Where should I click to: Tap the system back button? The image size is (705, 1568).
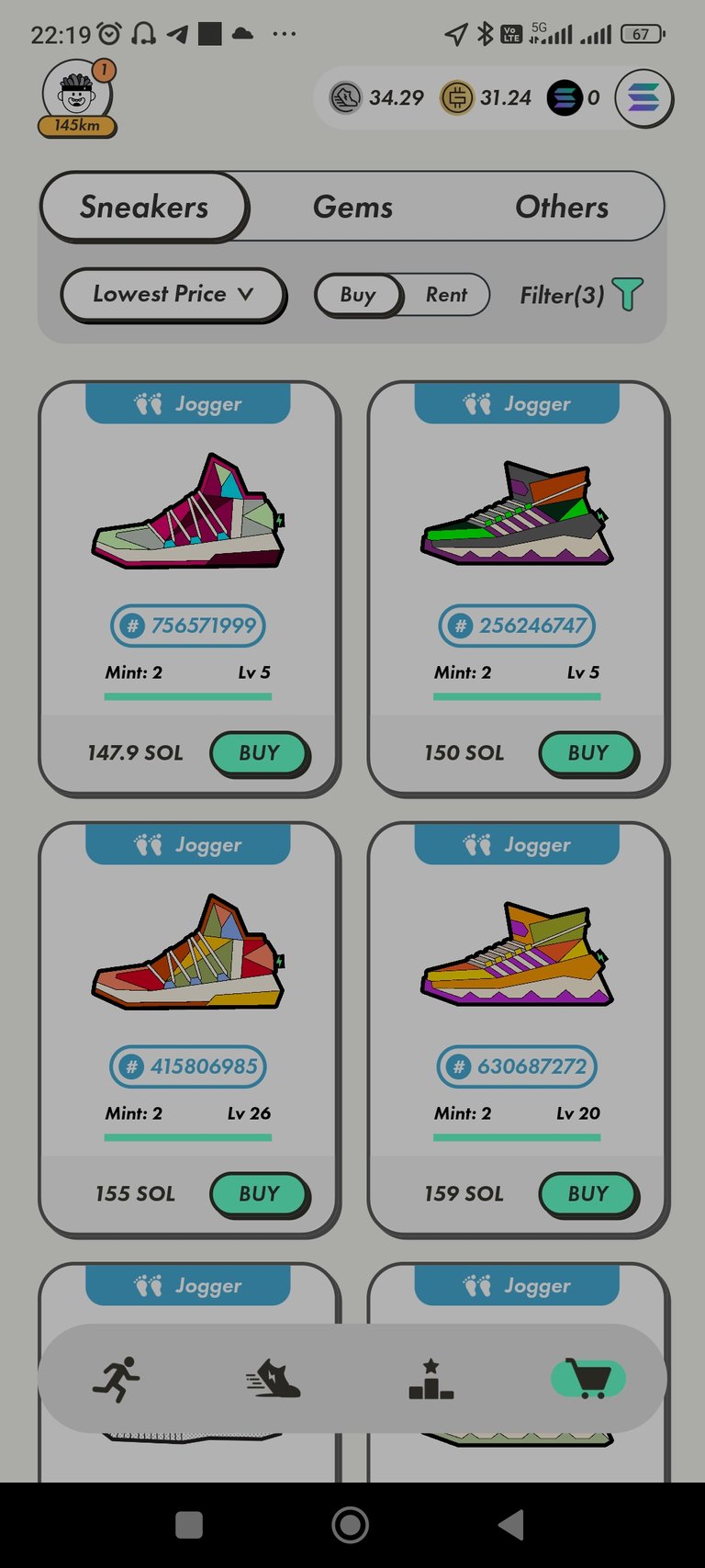(x=511, y=1525)
